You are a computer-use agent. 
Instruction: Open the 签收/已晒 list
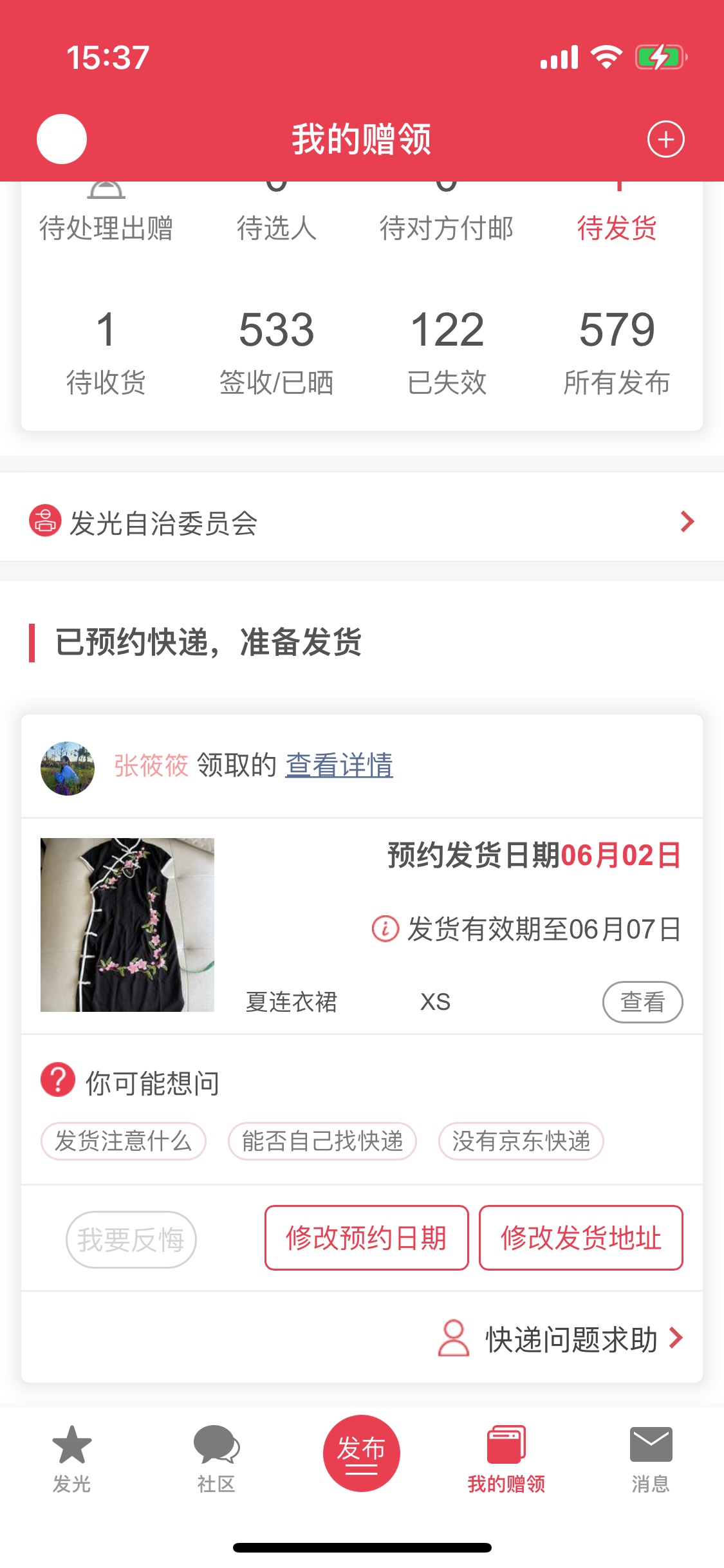click(x=276, y=352)
